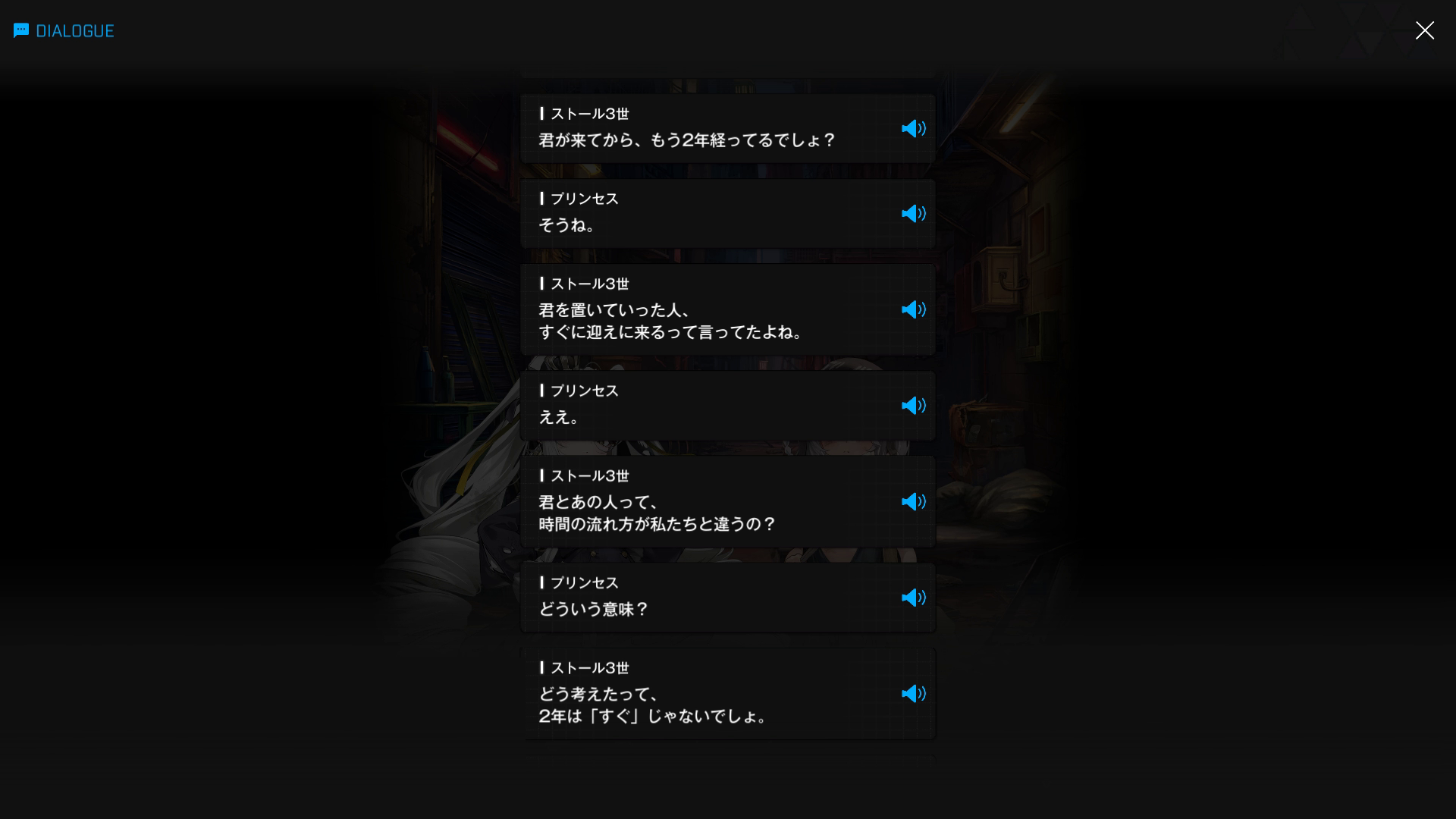
Task: Play voice for Princess line ええ。
Action: (913, 406)
